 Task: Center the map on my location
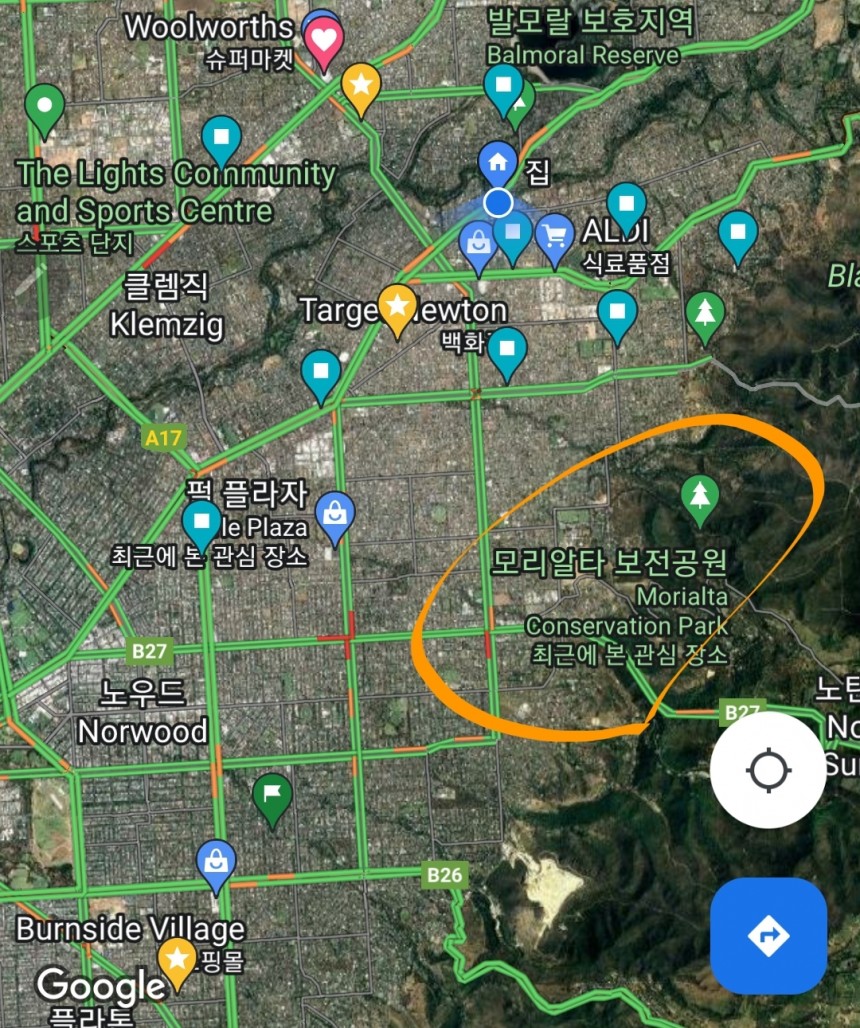coord(768,770)
